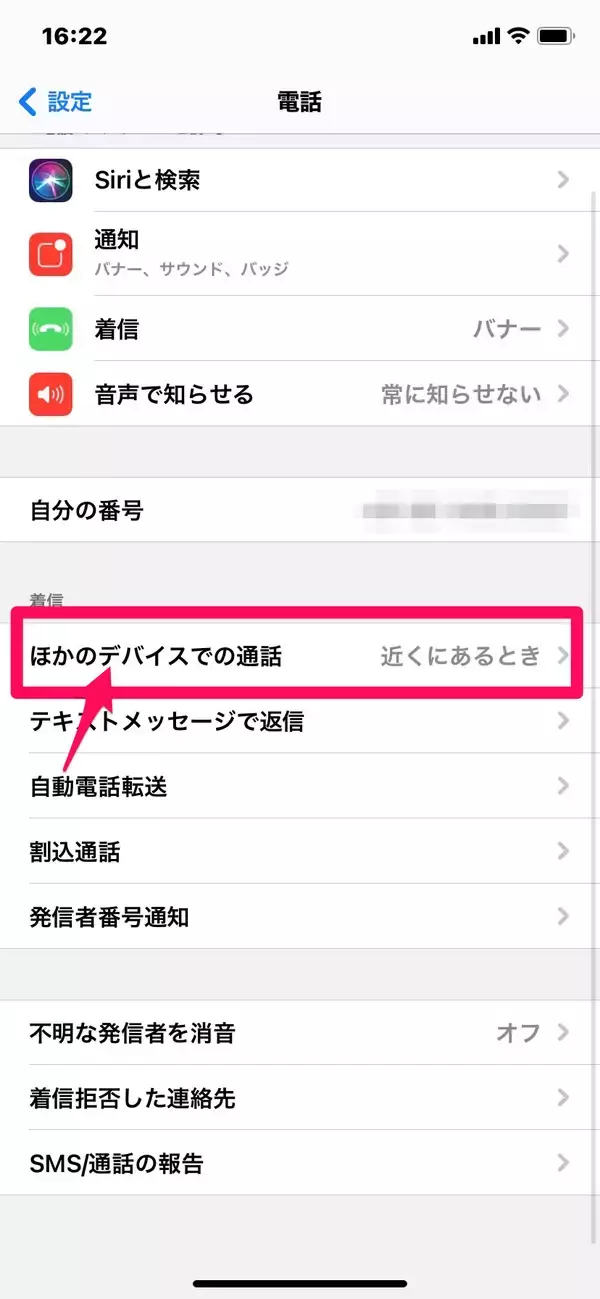600x1299 pixels.
Task: Open Siriと検索 settings
Action: 300,180
